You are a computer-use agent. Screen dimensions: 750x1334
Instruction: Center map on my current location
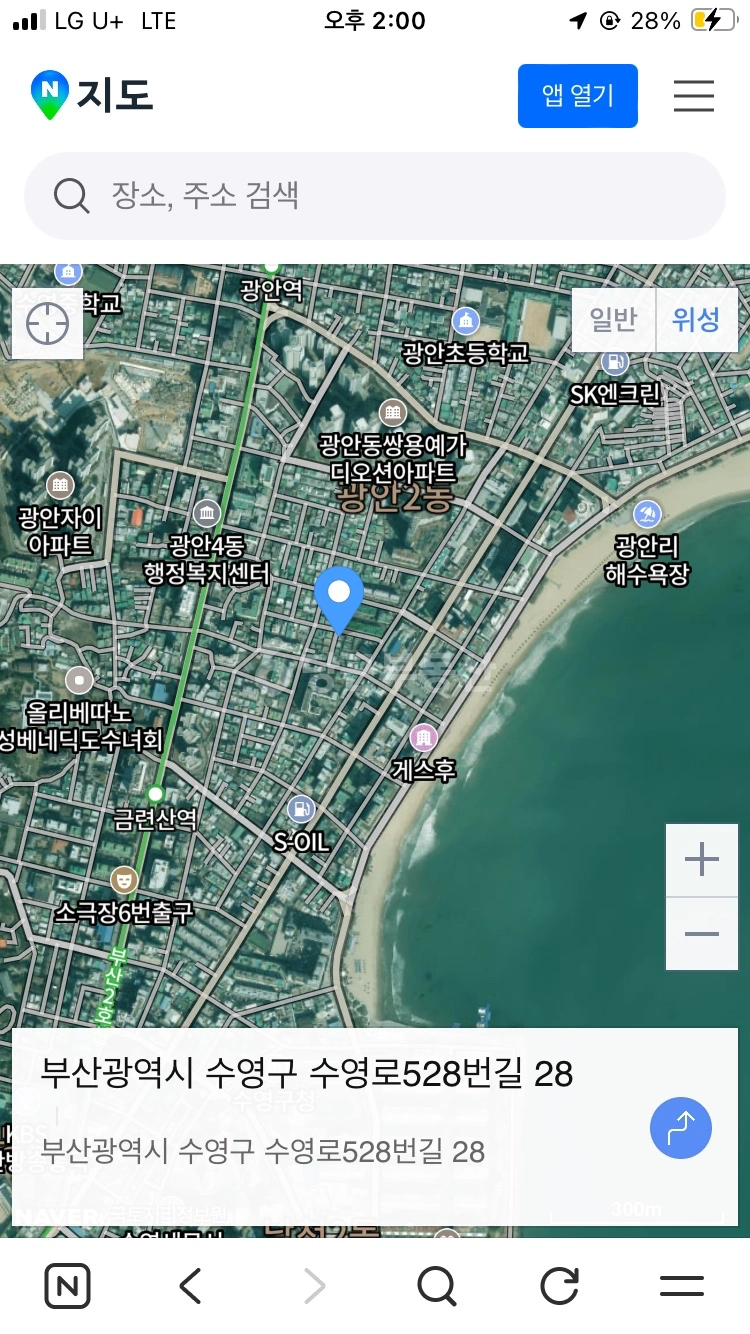coord(47,324)
